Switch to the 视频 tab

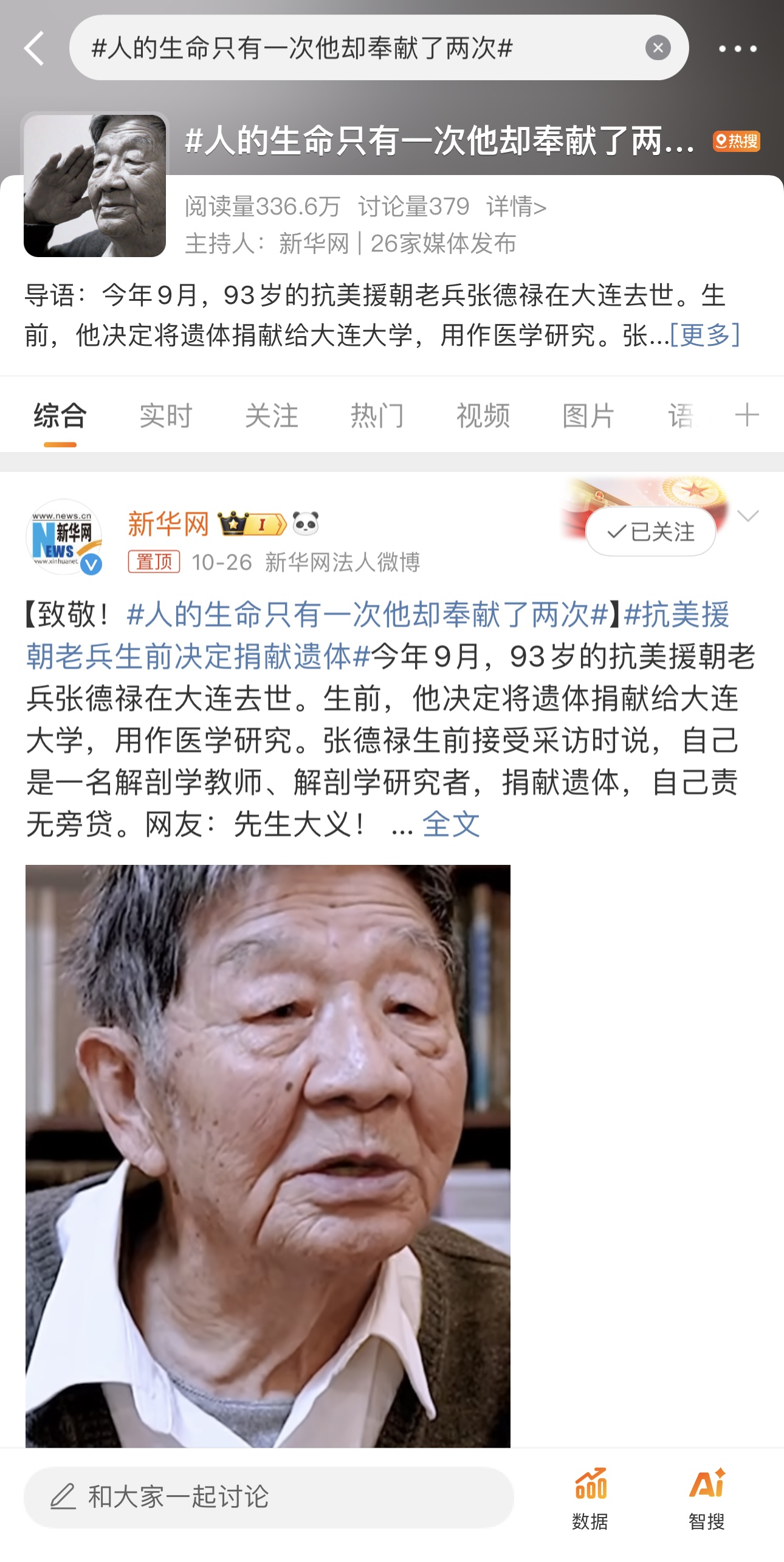[483, 416]
